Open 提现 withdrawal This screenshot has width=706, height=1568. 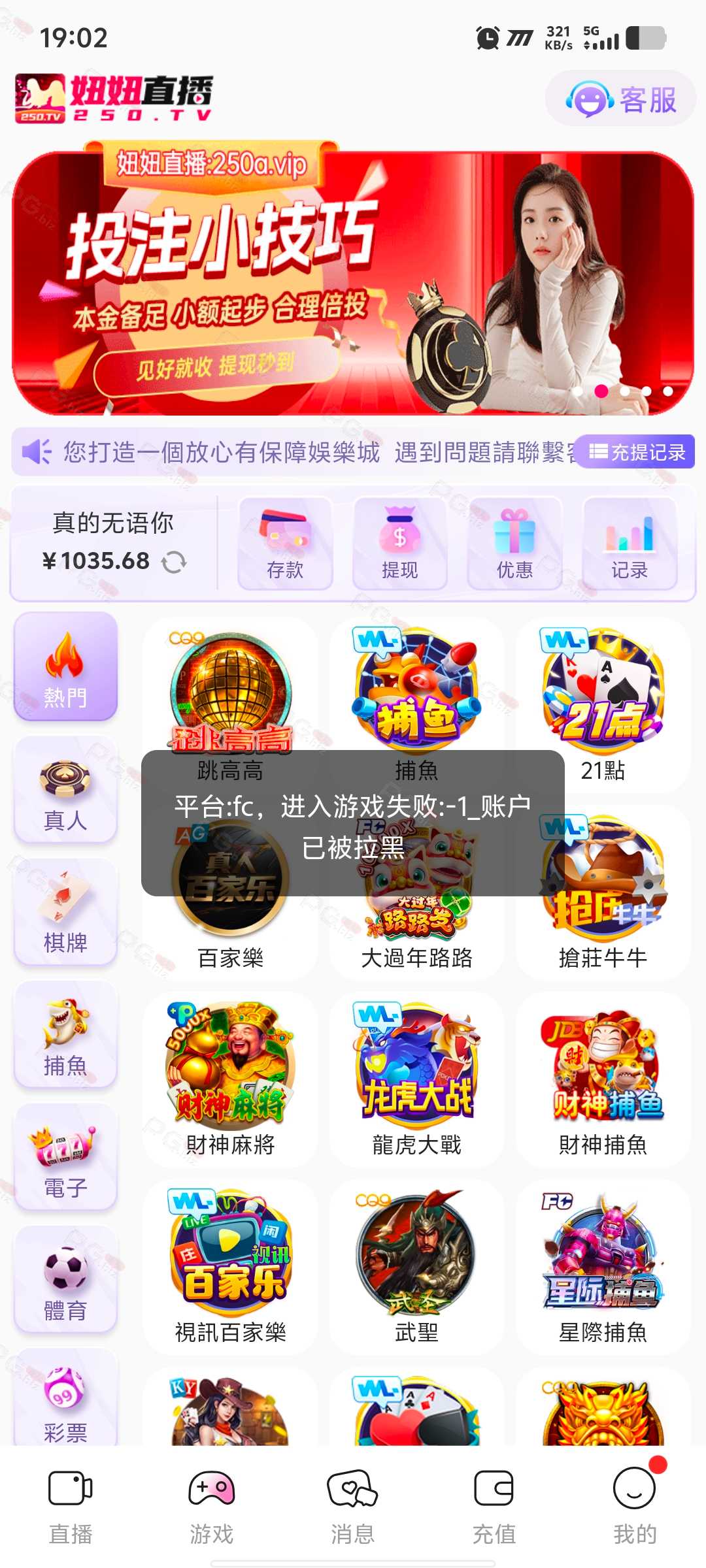click(x=400, y=543)
